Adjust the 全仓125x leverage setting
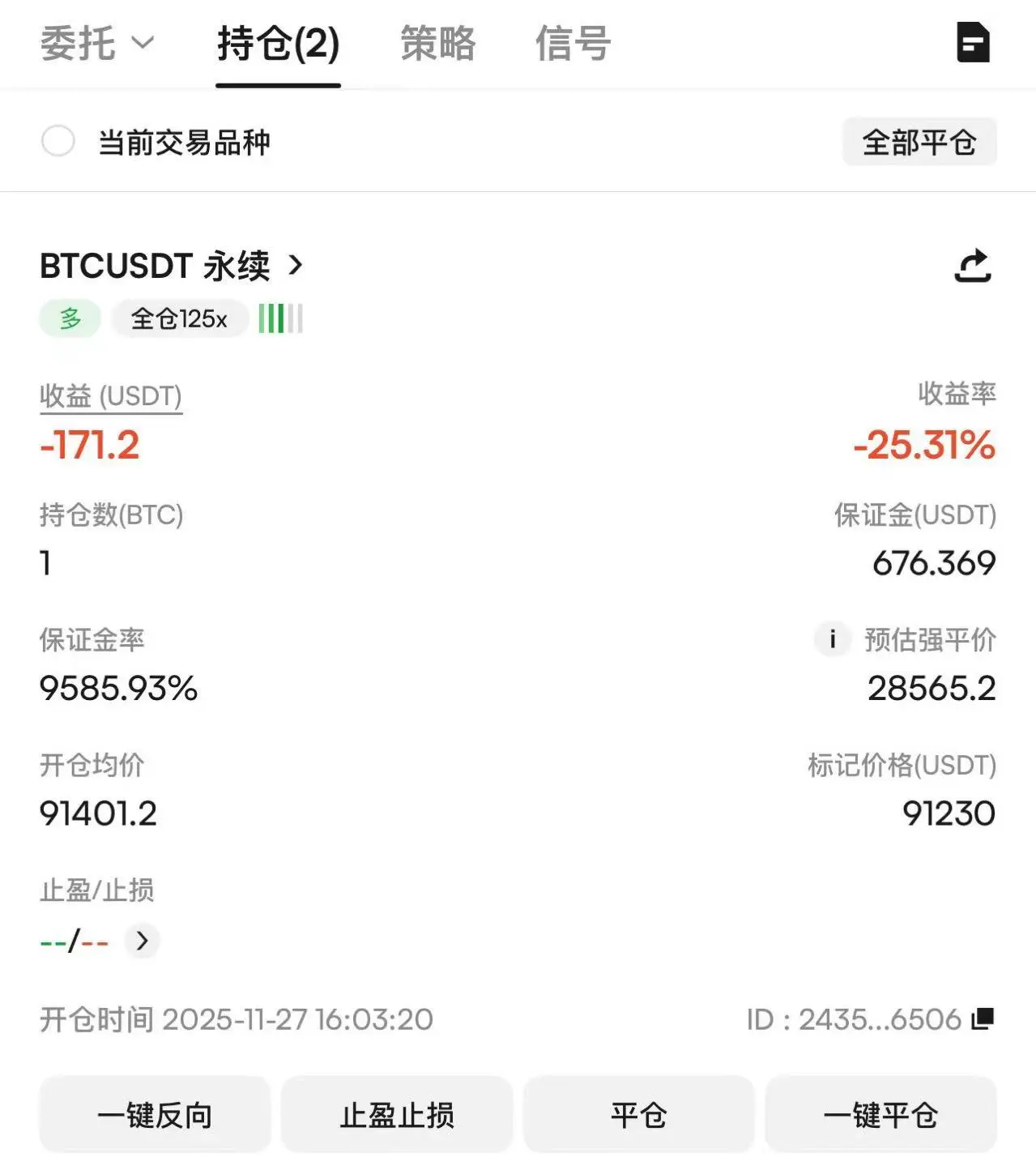Image resolution: width=1036 pixels, height=1170 pixels. click(179, 318)
